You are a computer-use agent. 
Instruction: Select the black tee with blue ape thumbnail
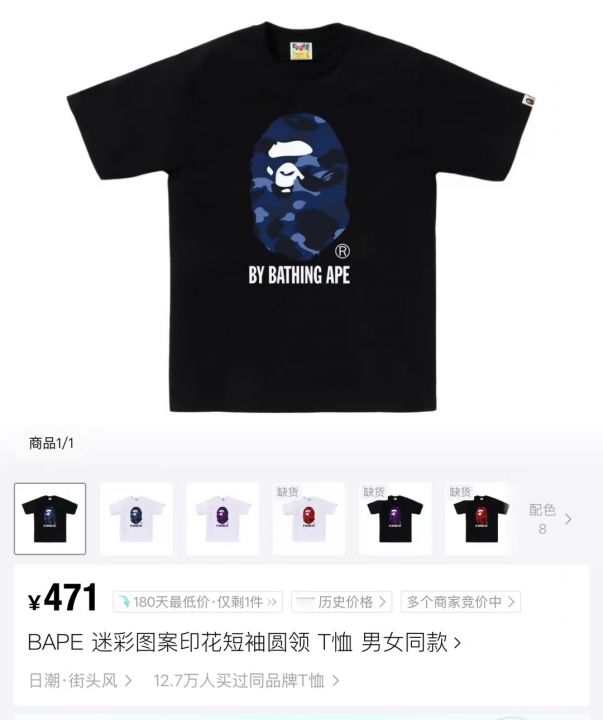point(50,519)
